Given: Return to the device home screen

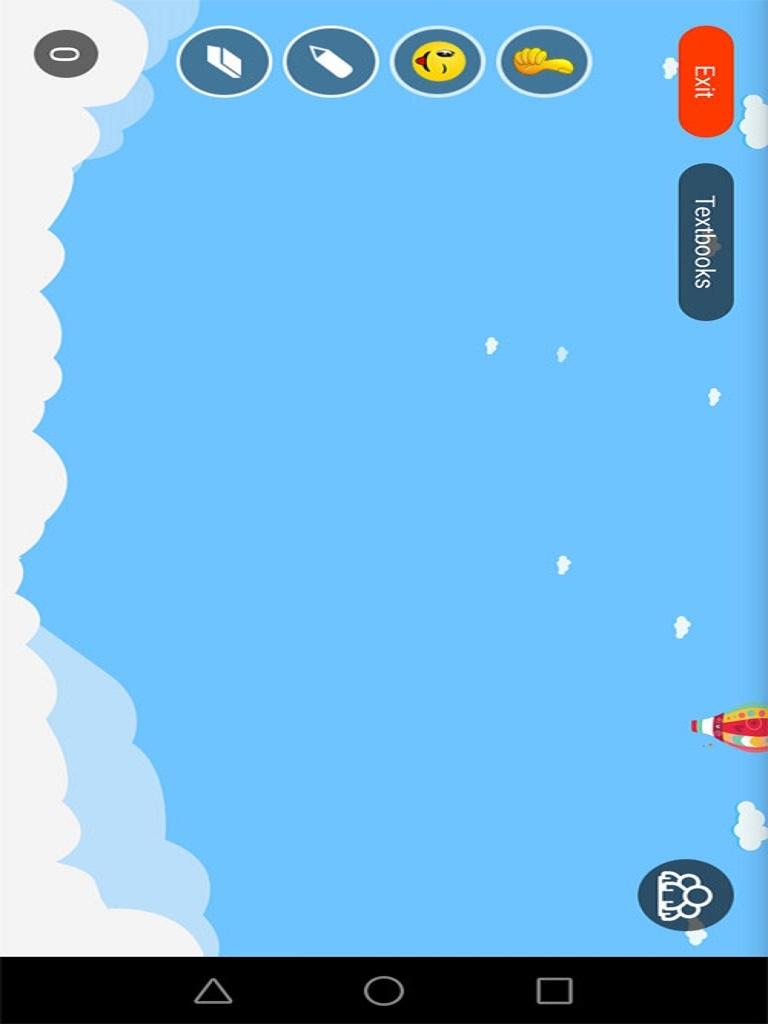Looking at the screenshot, I should [x=383, y=991].
